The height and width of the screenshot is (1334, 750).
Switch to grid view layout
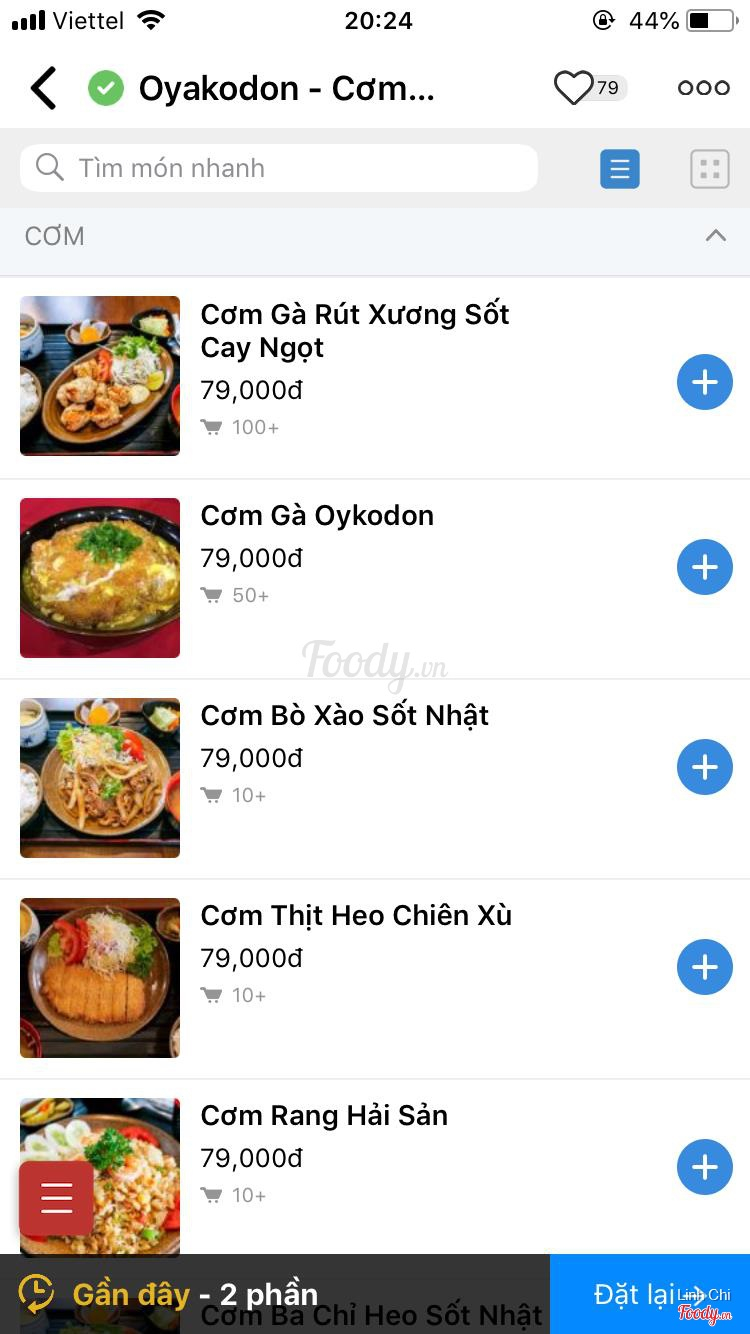(x=710, y=169)
